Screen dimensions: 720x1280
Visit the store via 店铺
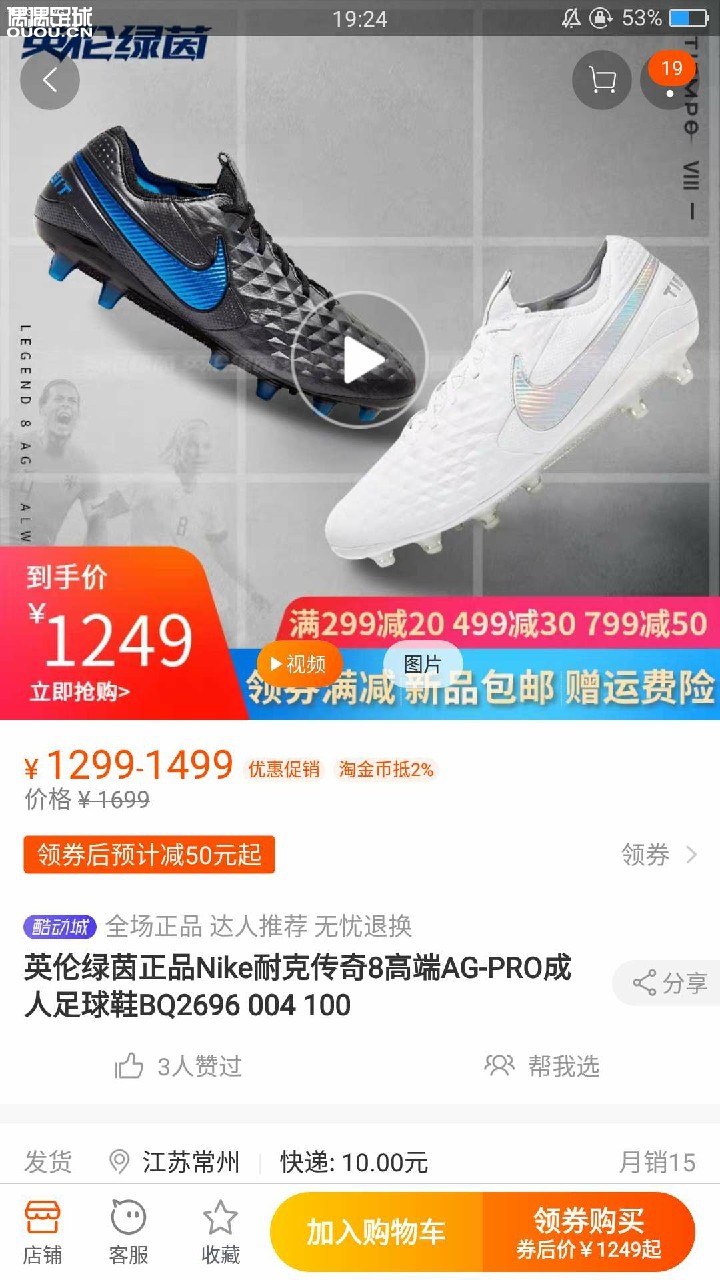pos(43,1232)
